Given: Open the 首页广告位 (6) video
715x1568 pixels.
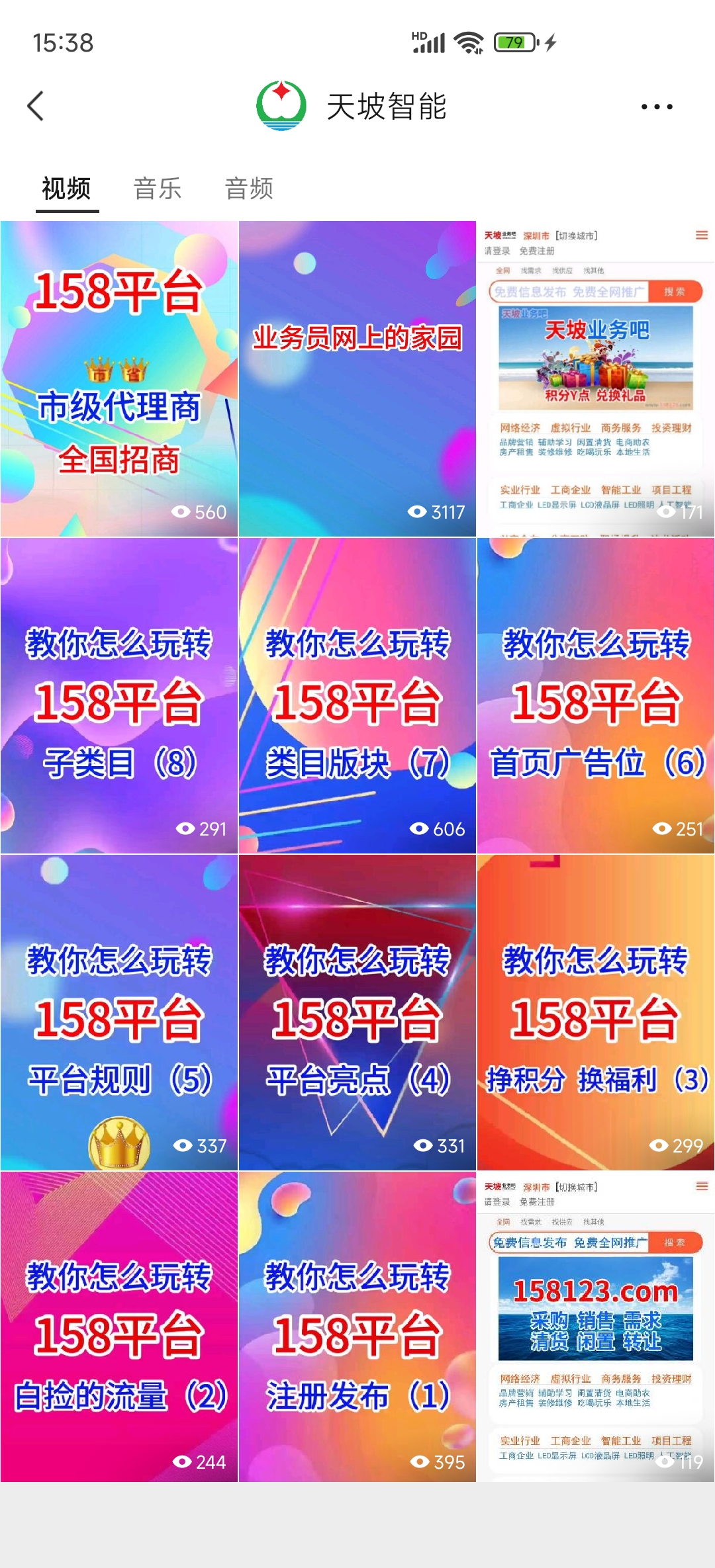Looking at the screenshot, I should point(596,695).
